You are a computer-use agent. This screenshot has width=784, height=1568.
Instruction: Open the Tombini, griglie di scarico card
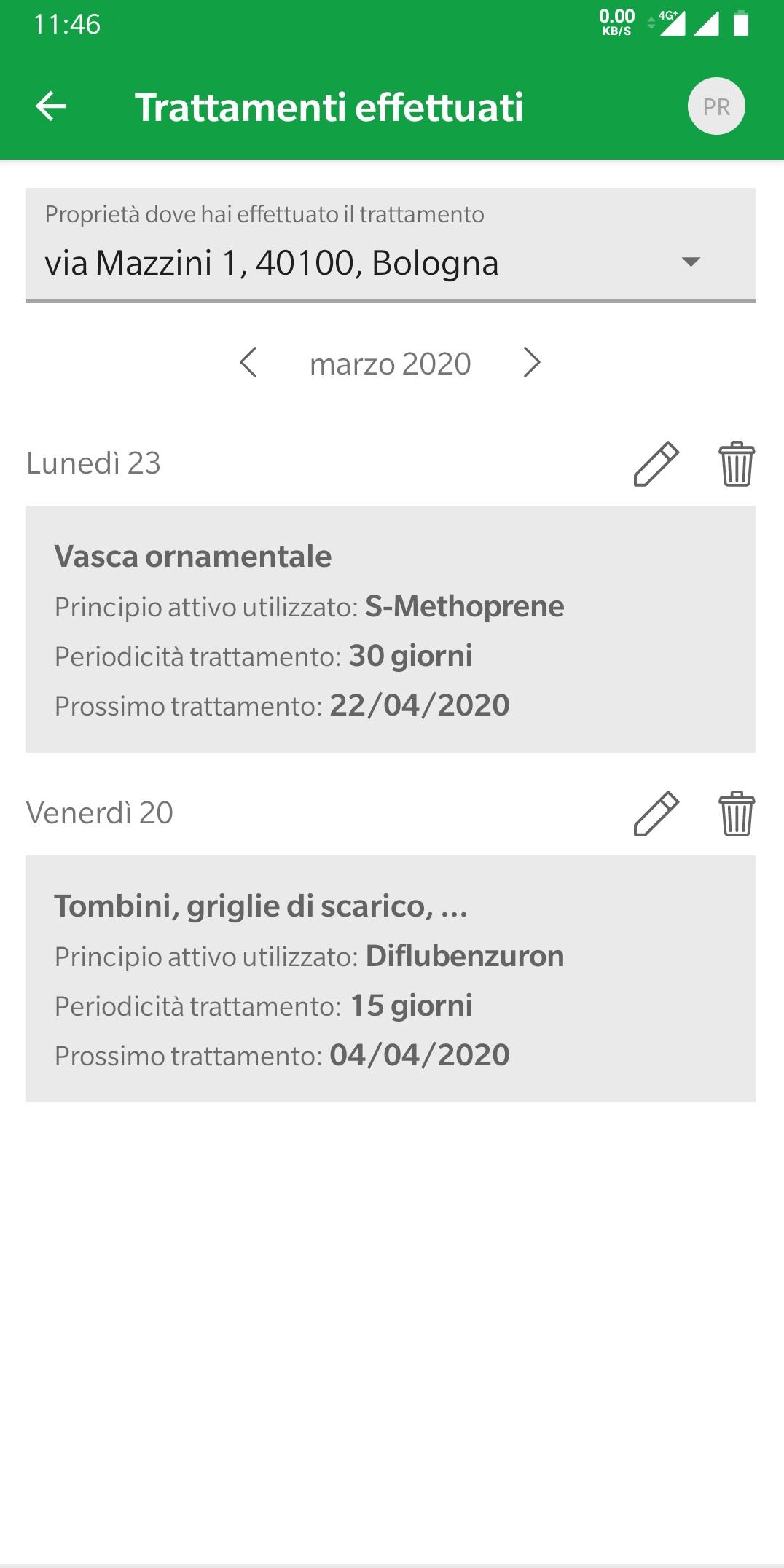pos(390,979)
